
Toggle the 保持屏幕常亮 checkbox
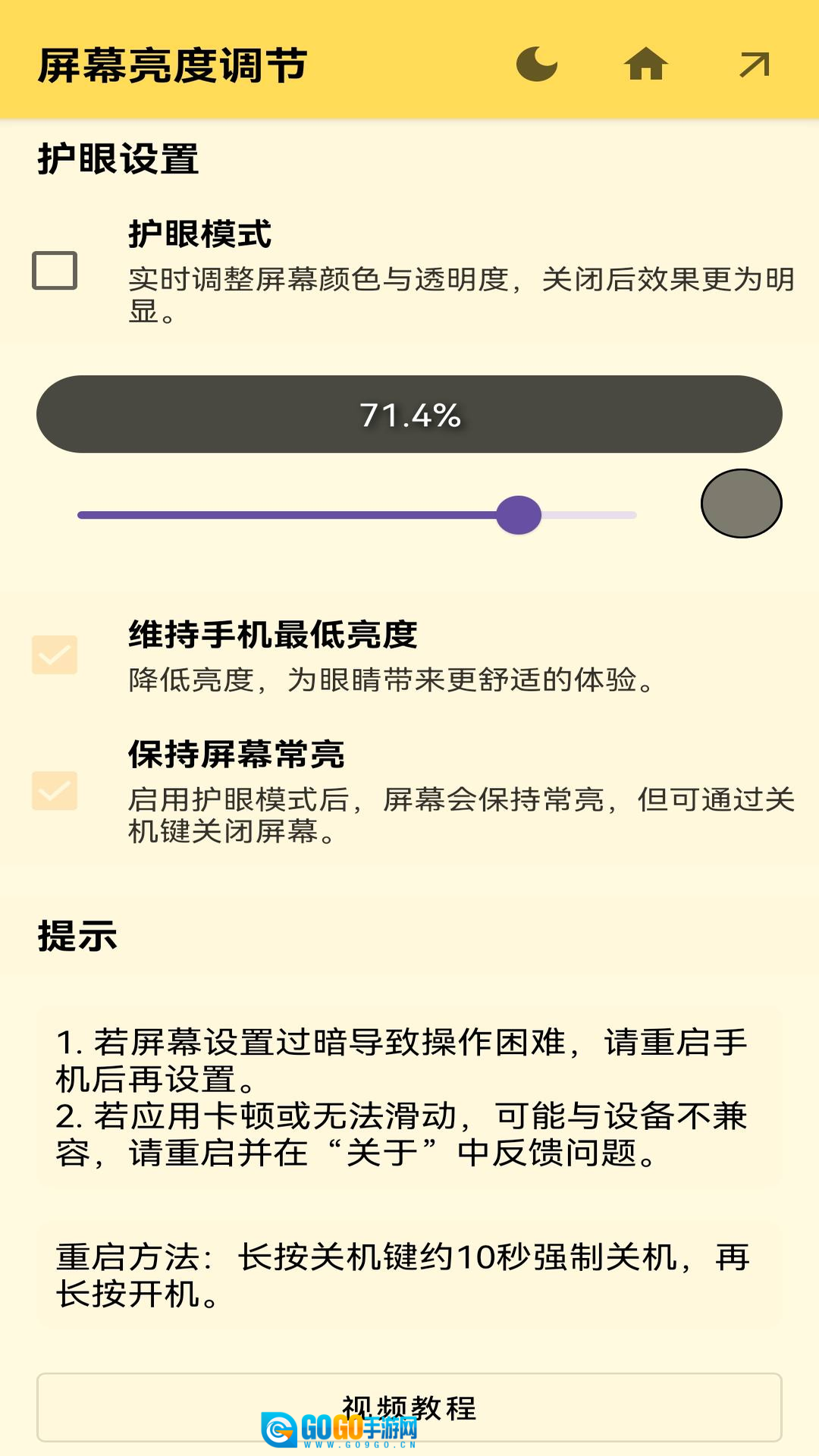pos(55,791)
